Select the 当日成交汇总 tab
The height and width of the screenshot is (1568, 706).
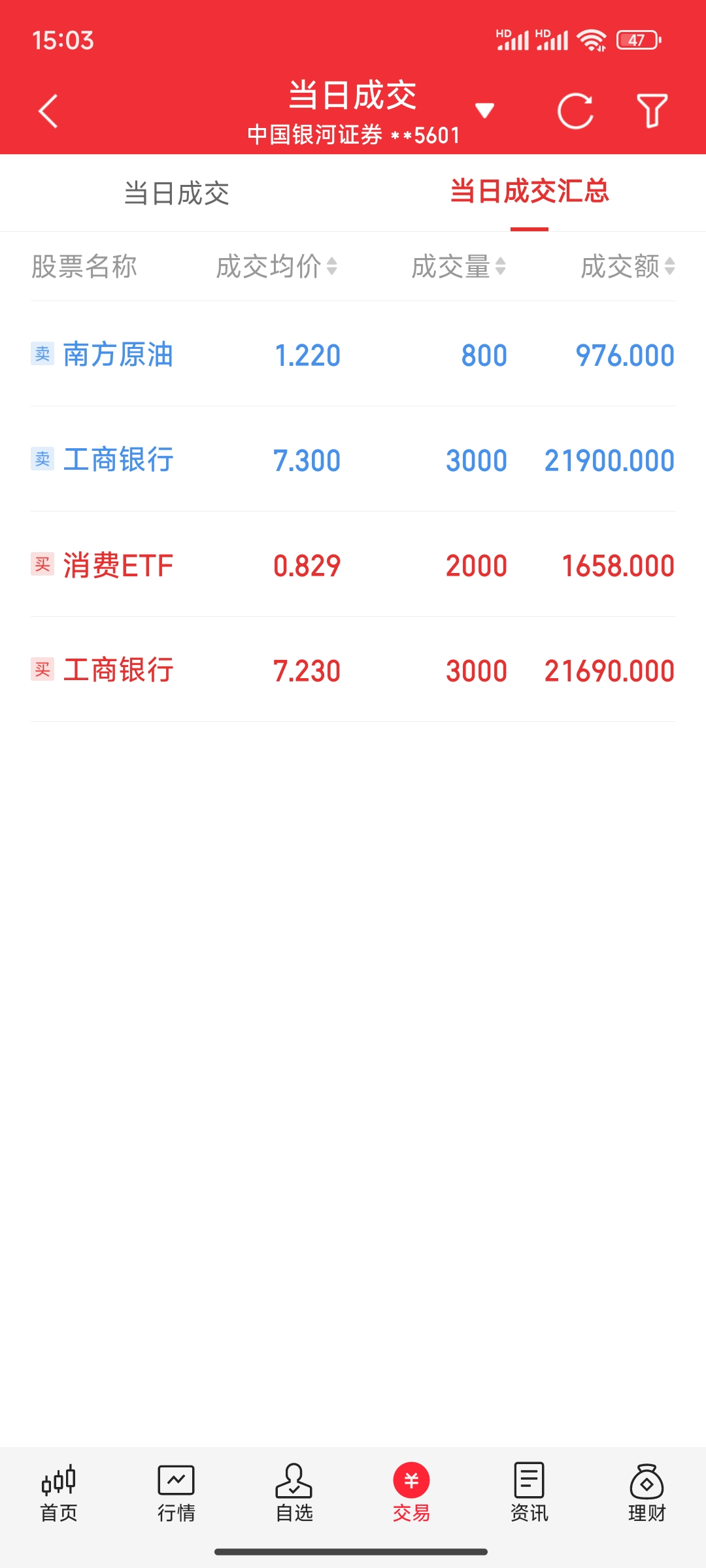(x=529, y=192)
